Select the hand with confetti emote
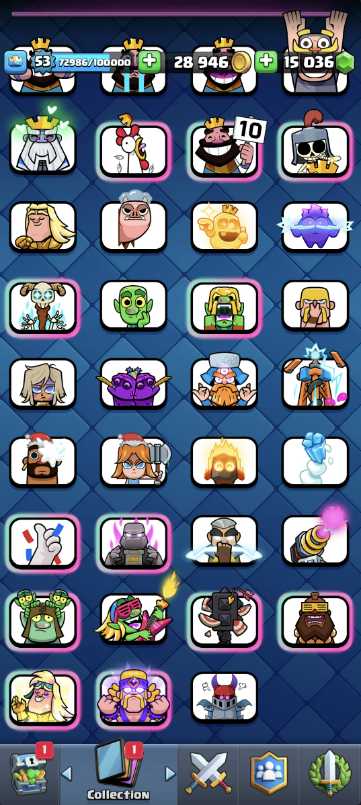This screenshot has width=361, height=805. pyautogui.click(x=43, y=542)
